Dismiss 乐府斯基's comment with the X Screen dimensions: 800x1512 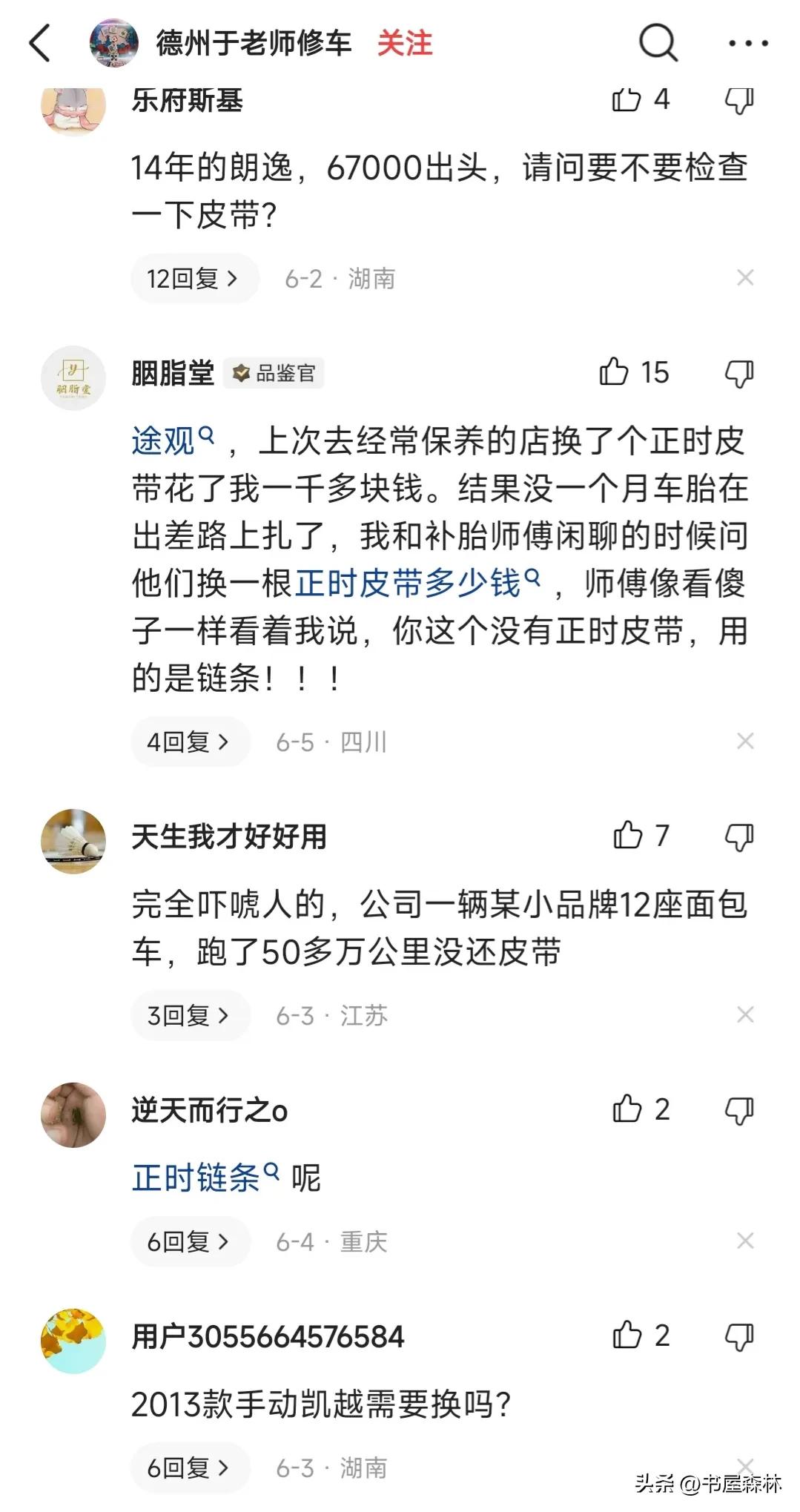(744, 278)
